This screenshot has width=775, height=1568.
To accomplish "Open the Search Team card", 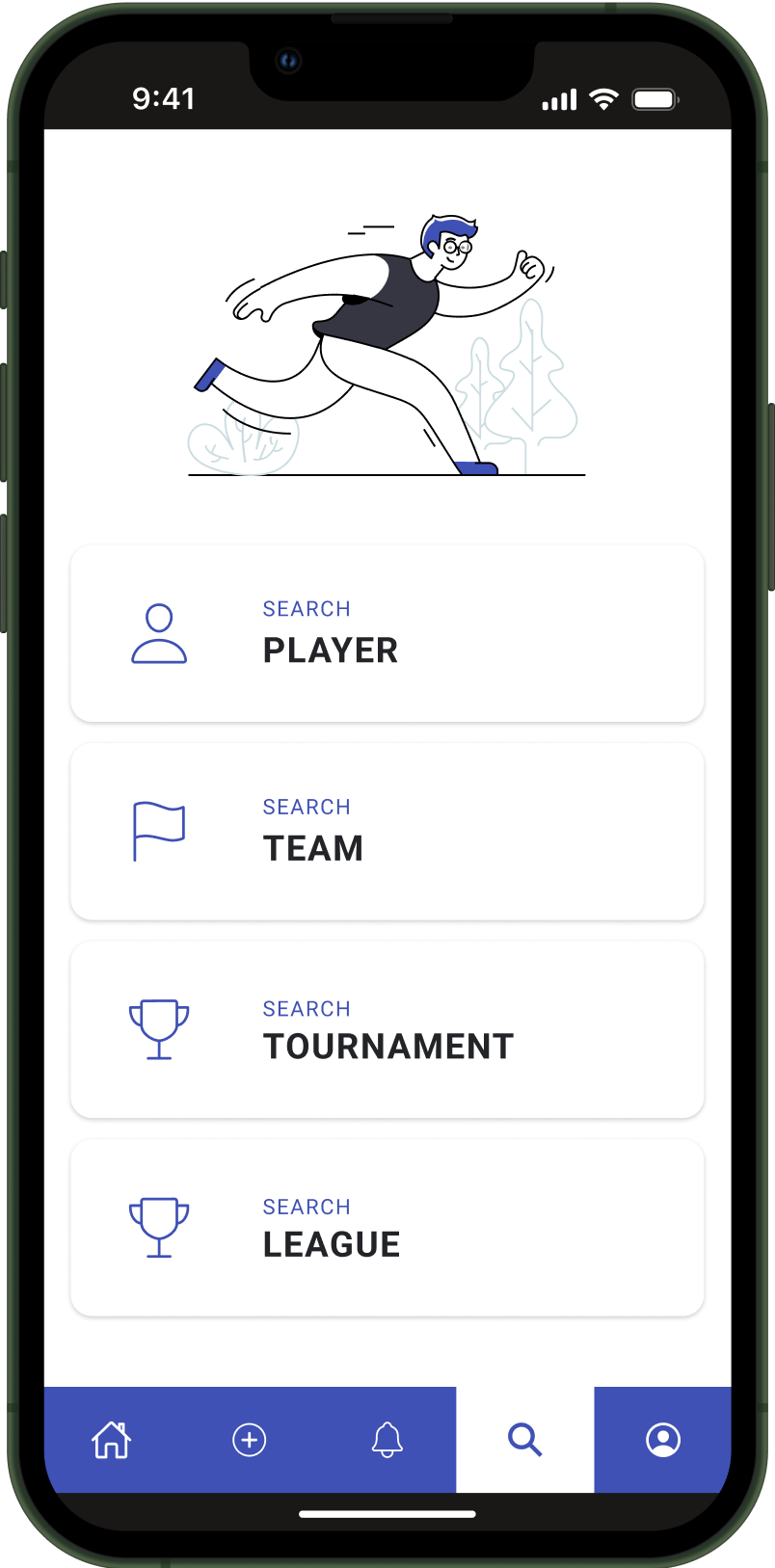I will click(x=387, y=831).
